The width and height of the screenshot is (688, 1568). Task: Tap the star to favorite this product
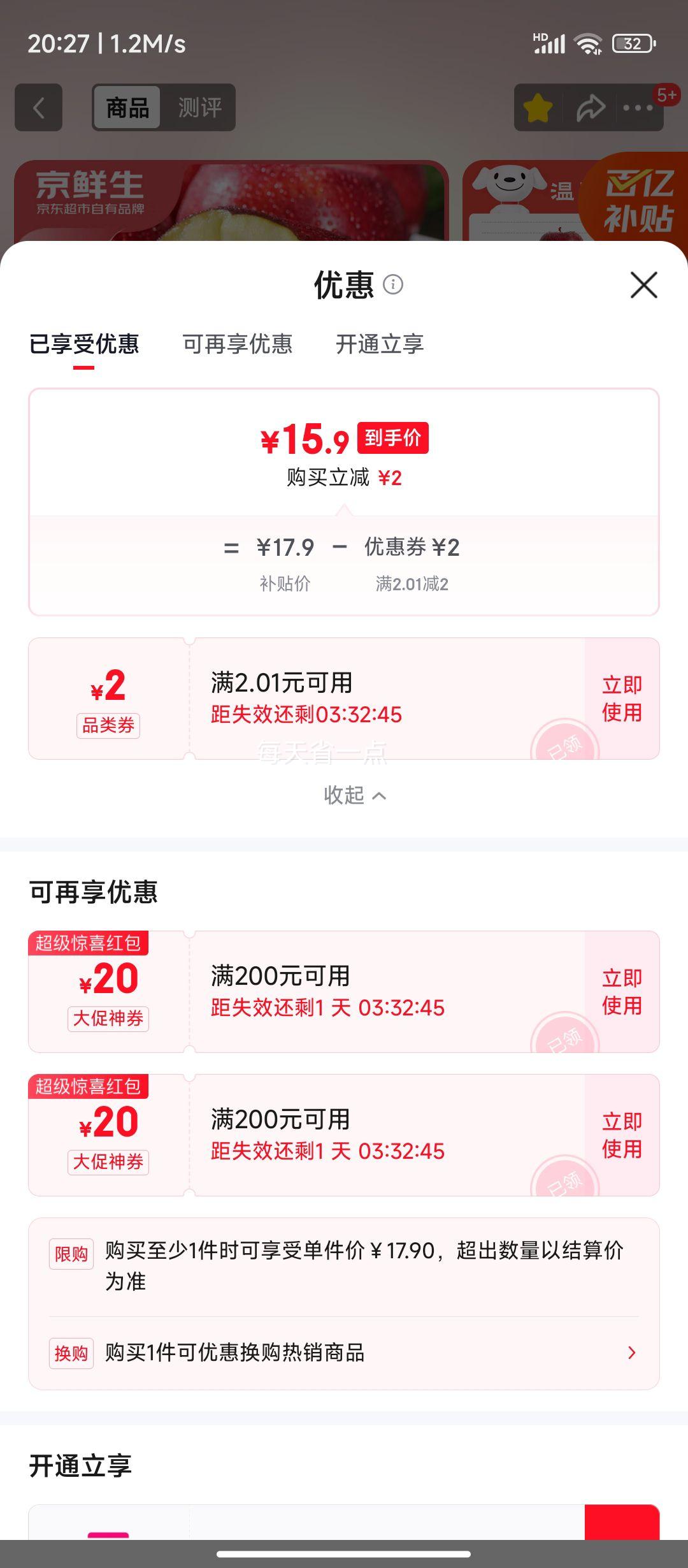(x=538, y=107)
